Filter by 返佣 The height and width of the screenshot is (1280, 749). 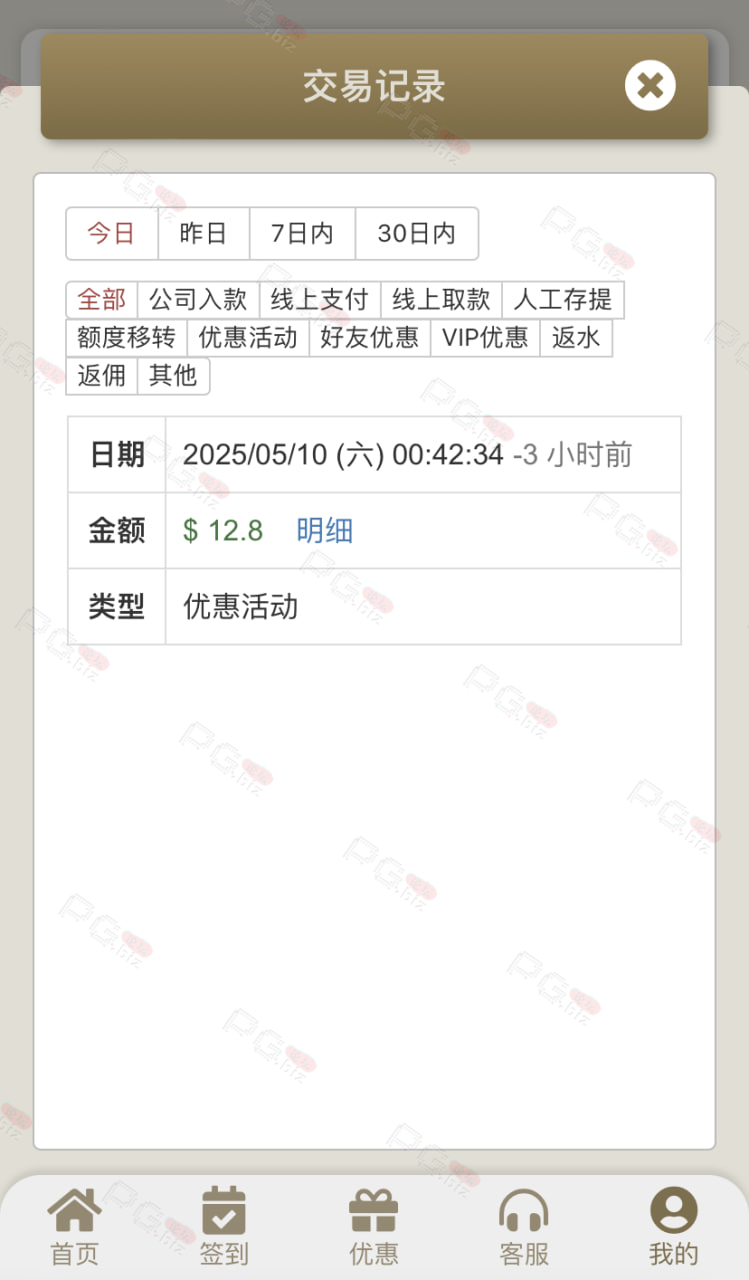102,375
